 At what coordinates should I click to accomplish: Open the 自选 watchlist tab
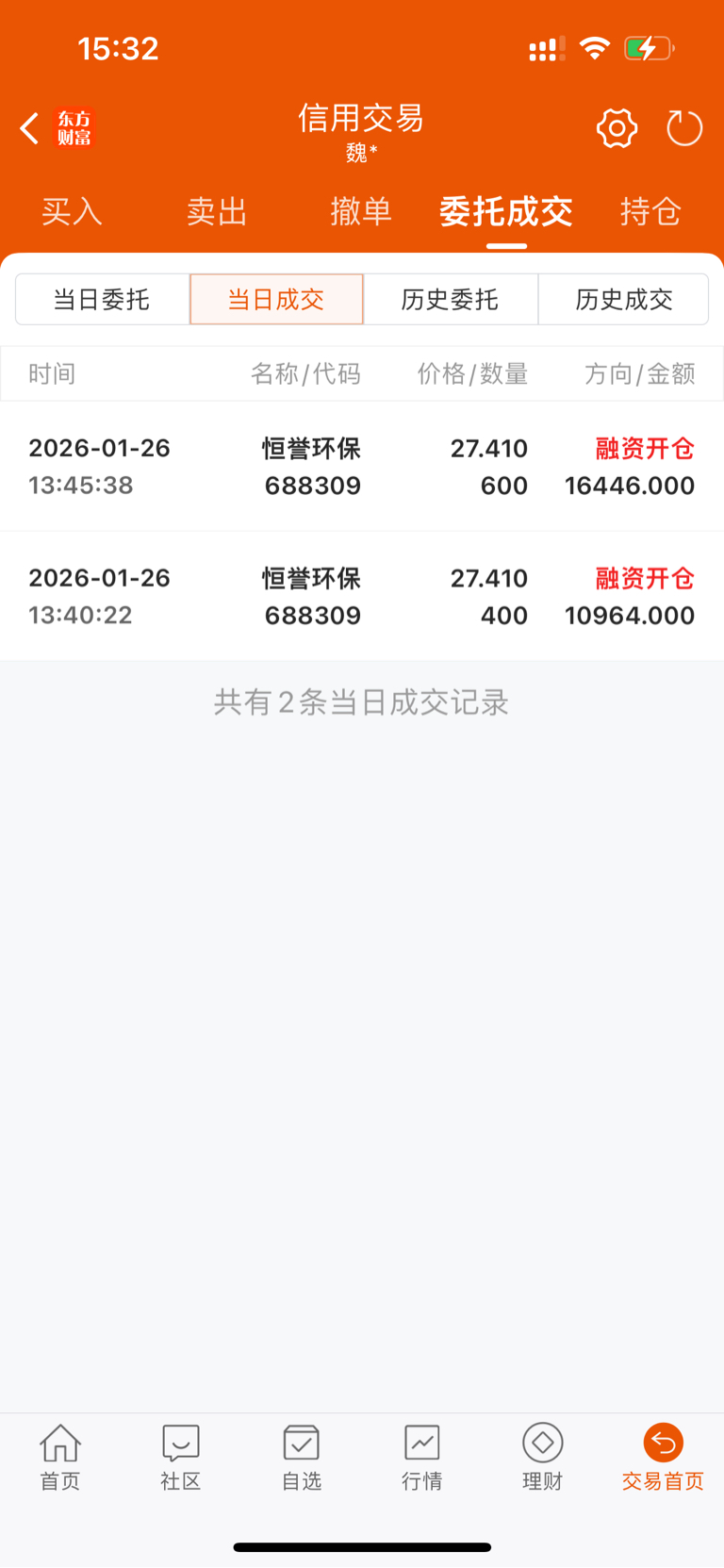(x=302, y=1457)
